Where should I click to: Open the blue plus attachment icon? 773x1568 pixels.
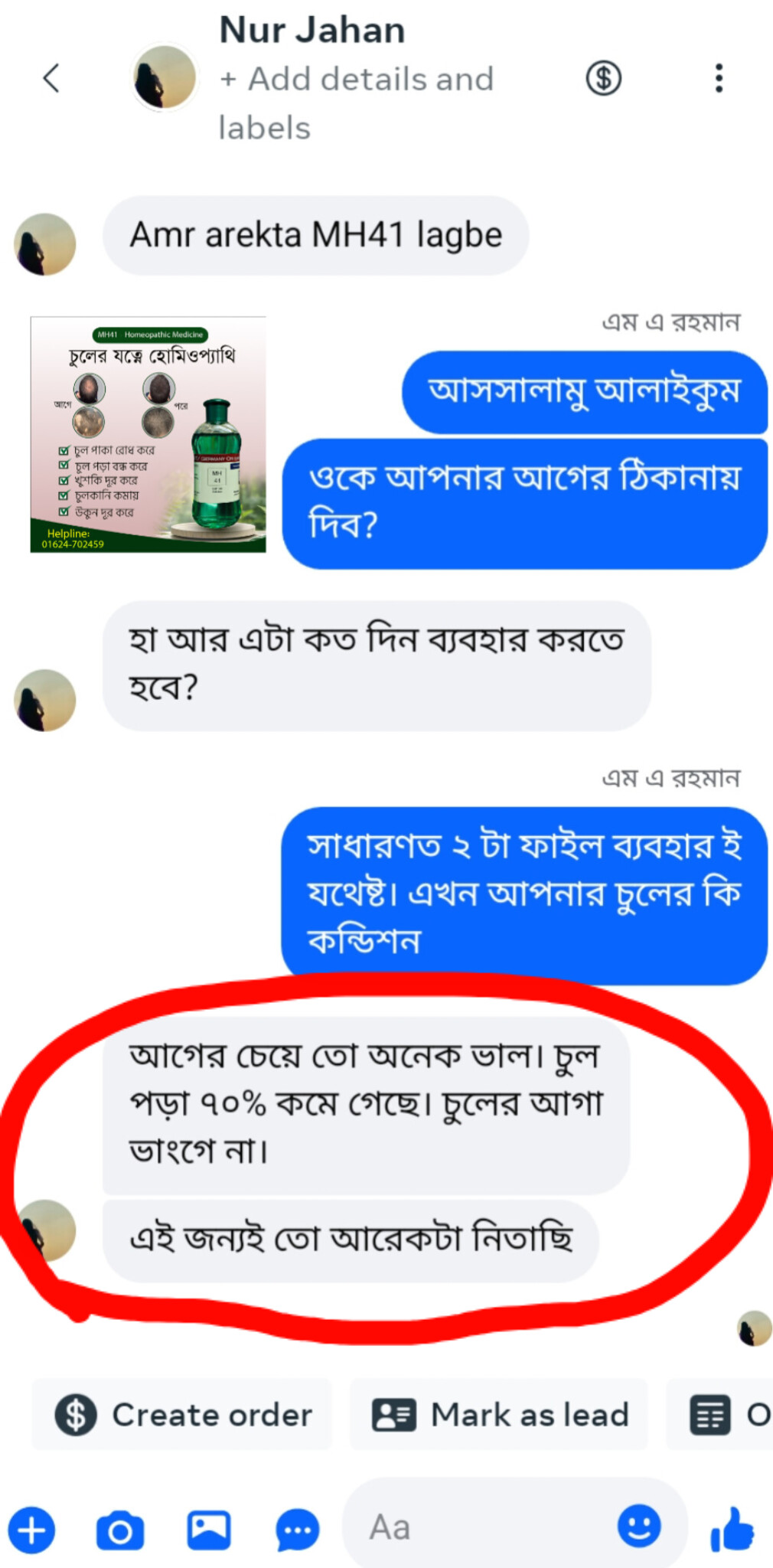point(31,1530)
